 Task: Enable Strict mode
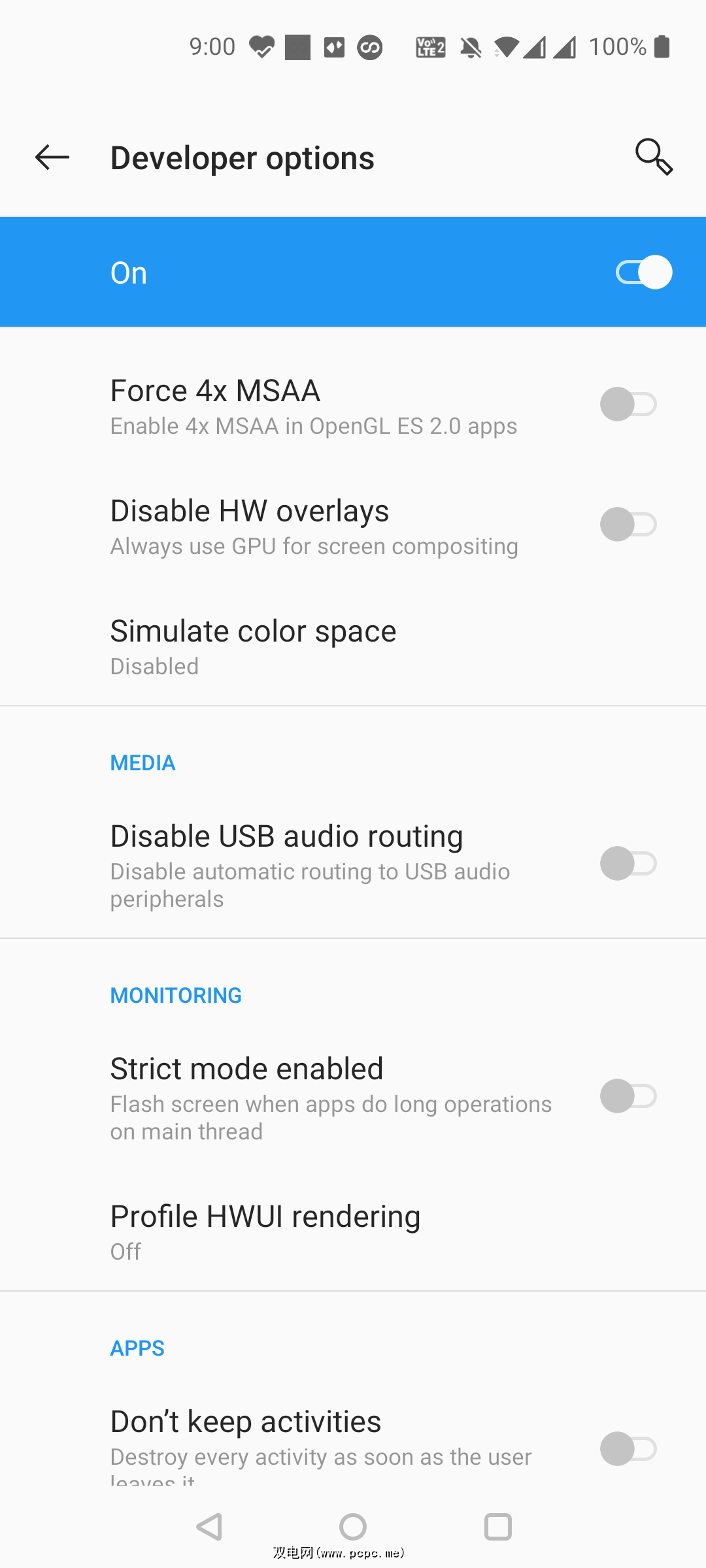(x=628, y=1096)
